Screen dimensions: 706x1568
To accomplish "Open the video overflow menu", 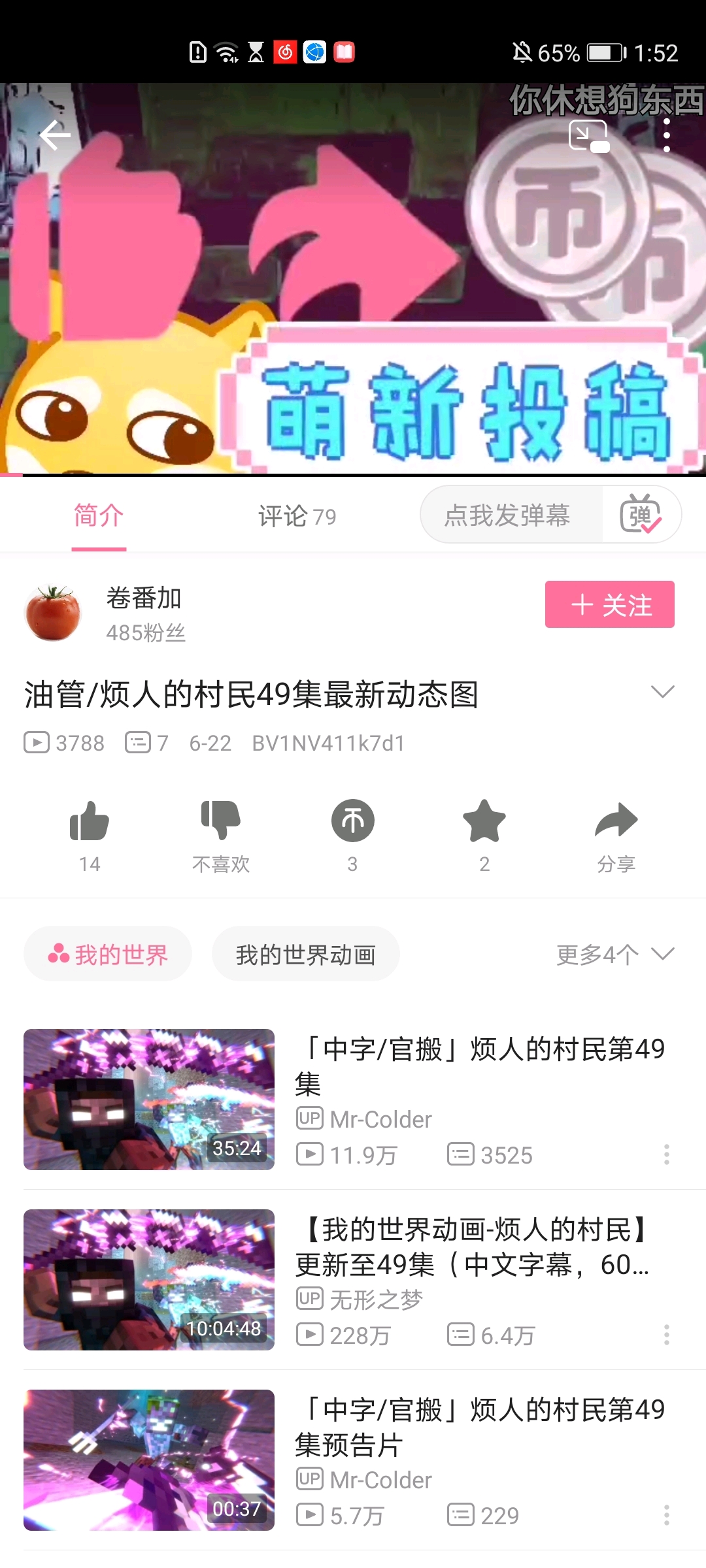I will 666,135.
